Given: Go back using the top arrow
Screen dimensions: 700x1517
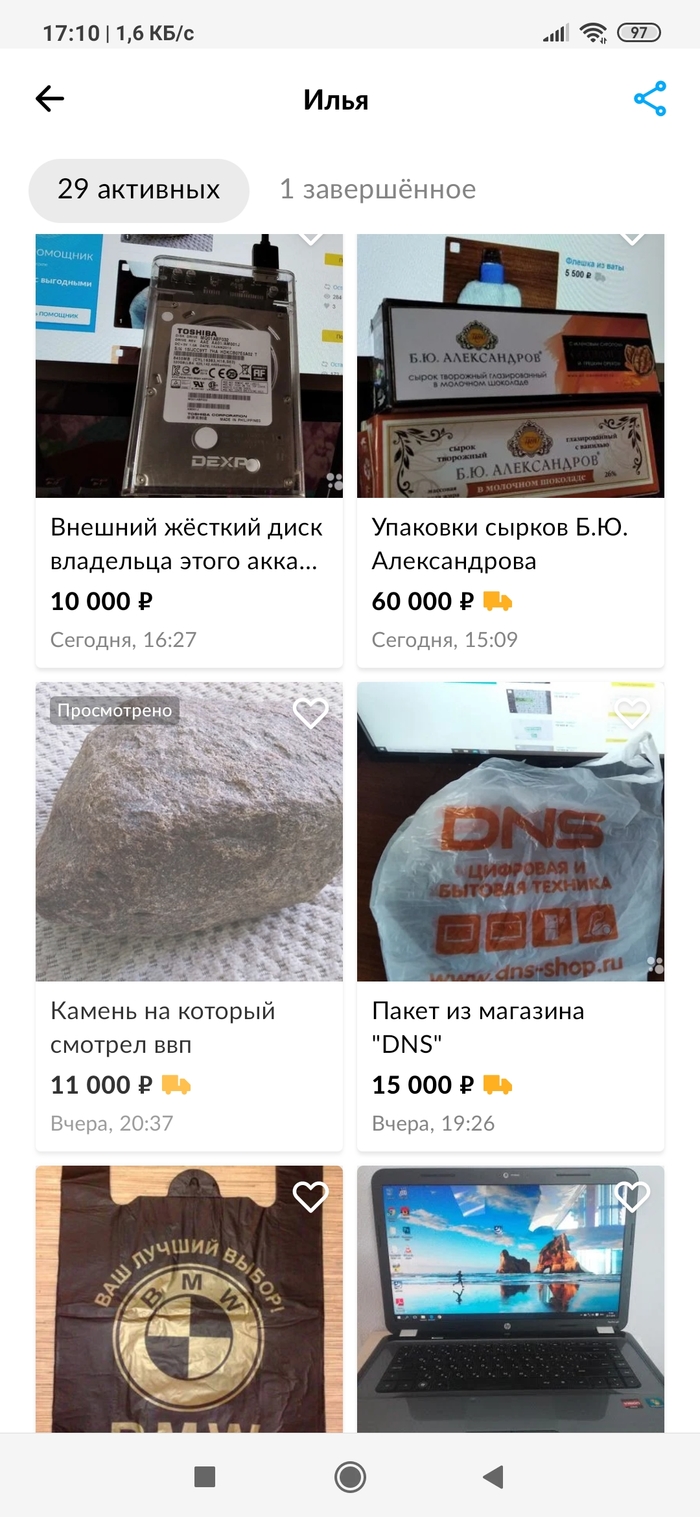Looking at the screenshot, I should [x=50, y=98].
